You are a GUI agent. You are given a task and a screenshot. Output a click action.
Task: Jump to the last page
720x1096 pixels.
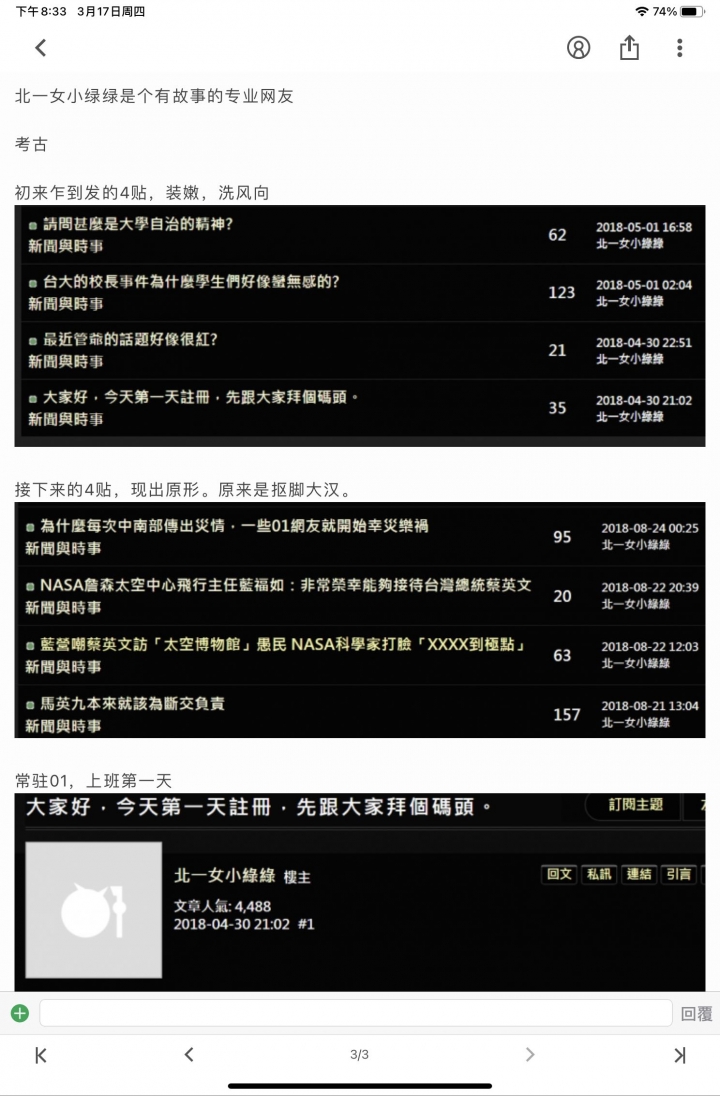pyautogui.click(x=679, y=1055)
